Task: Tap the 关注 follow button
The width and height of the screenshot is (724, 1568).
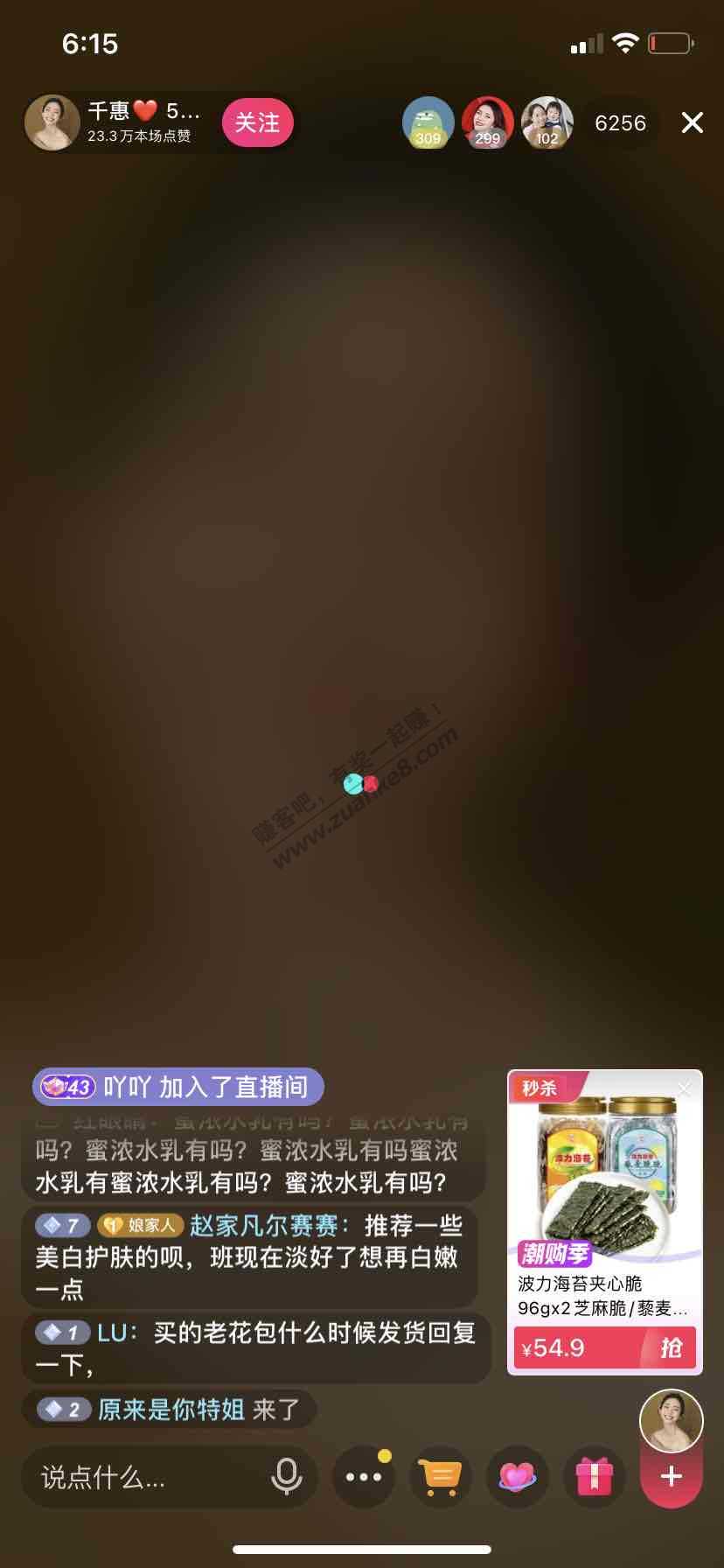Action: point(257,122)
